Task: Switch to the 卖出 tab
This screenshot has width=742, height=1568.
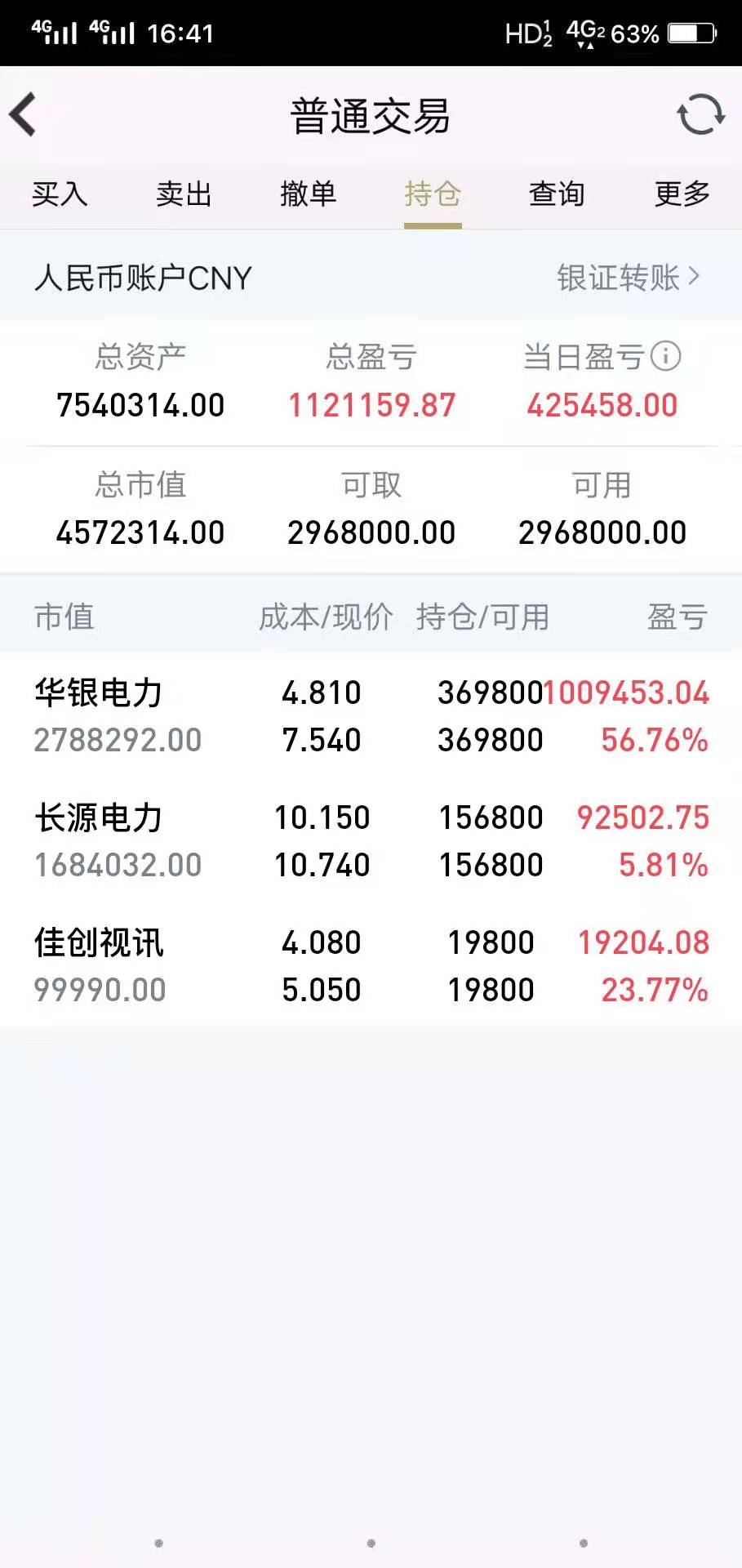Action: pos(184,194)
